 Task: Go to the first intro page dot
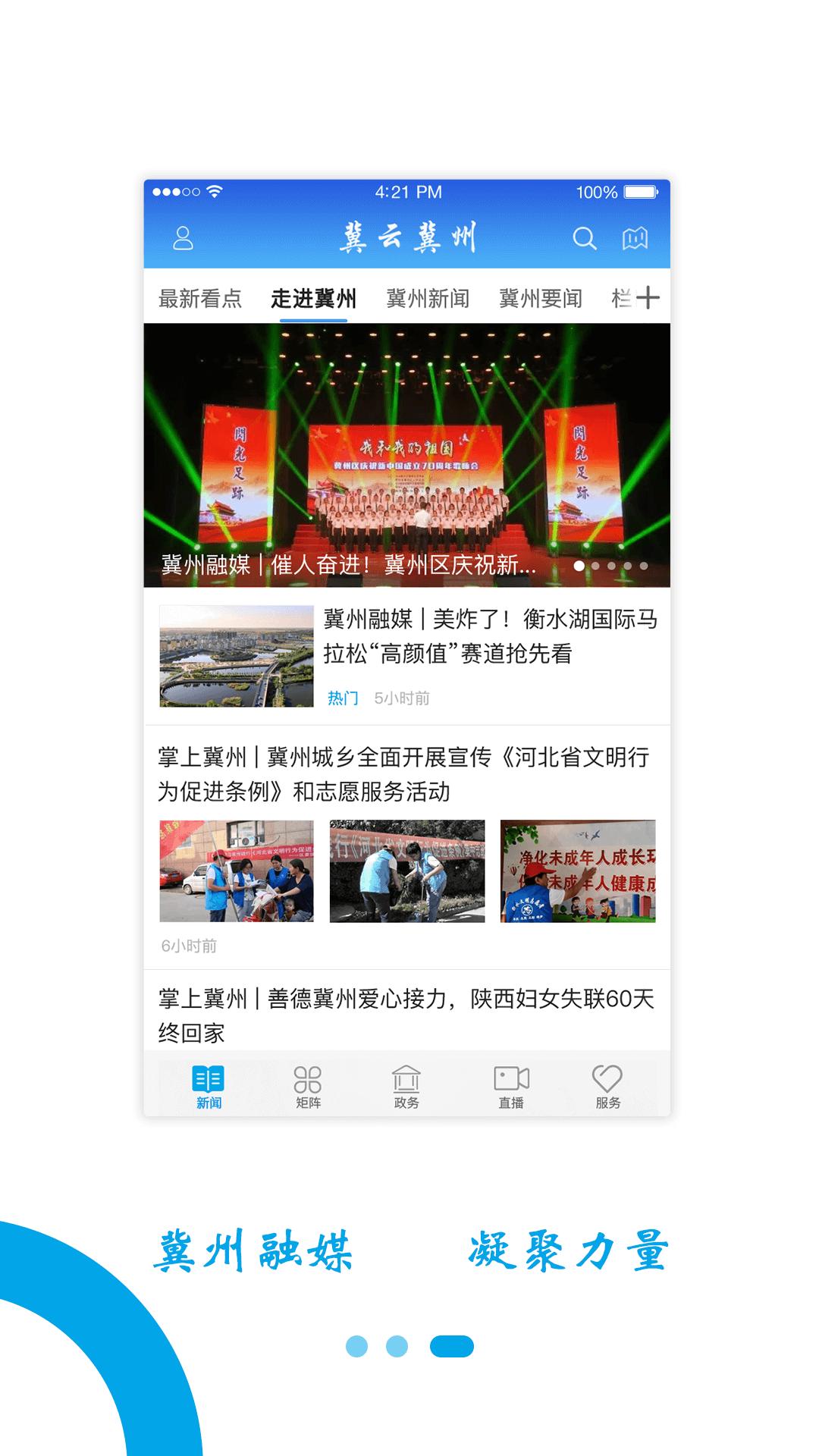click(x=356, y=1346)
